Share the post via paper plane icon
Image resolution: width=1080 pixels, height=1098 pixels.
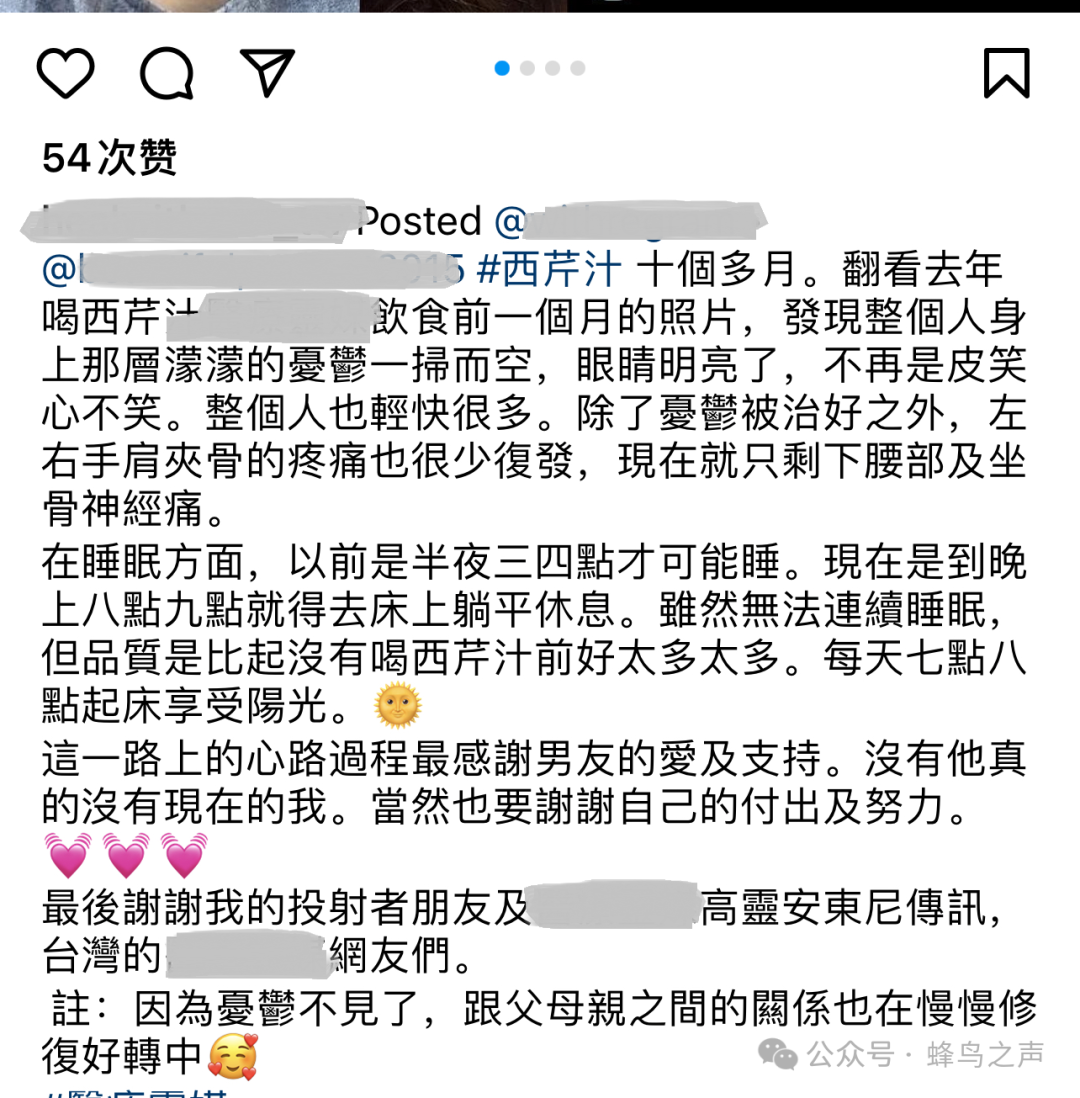coord(267,72)
